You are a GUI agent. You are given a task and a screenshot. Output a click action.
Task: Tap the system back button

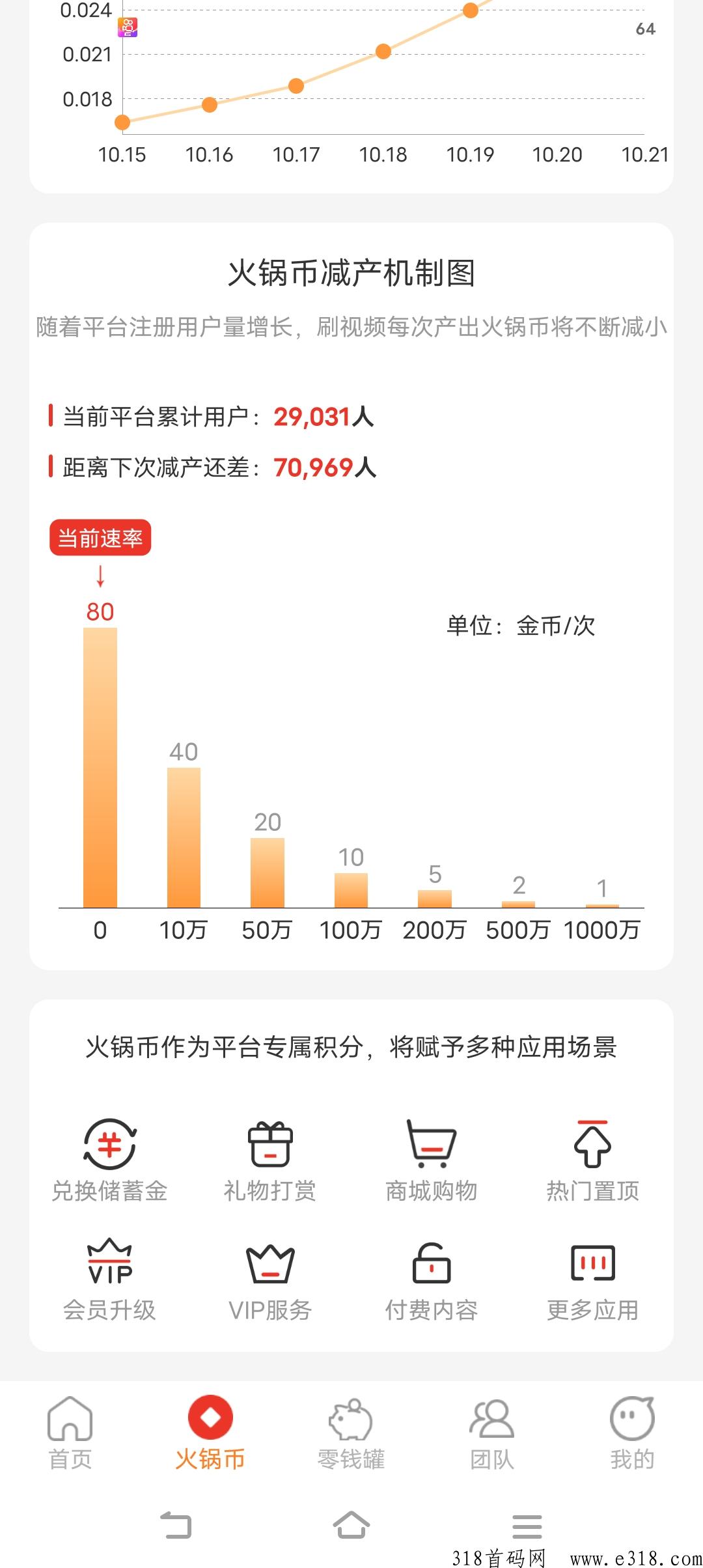pos(176,1526)
